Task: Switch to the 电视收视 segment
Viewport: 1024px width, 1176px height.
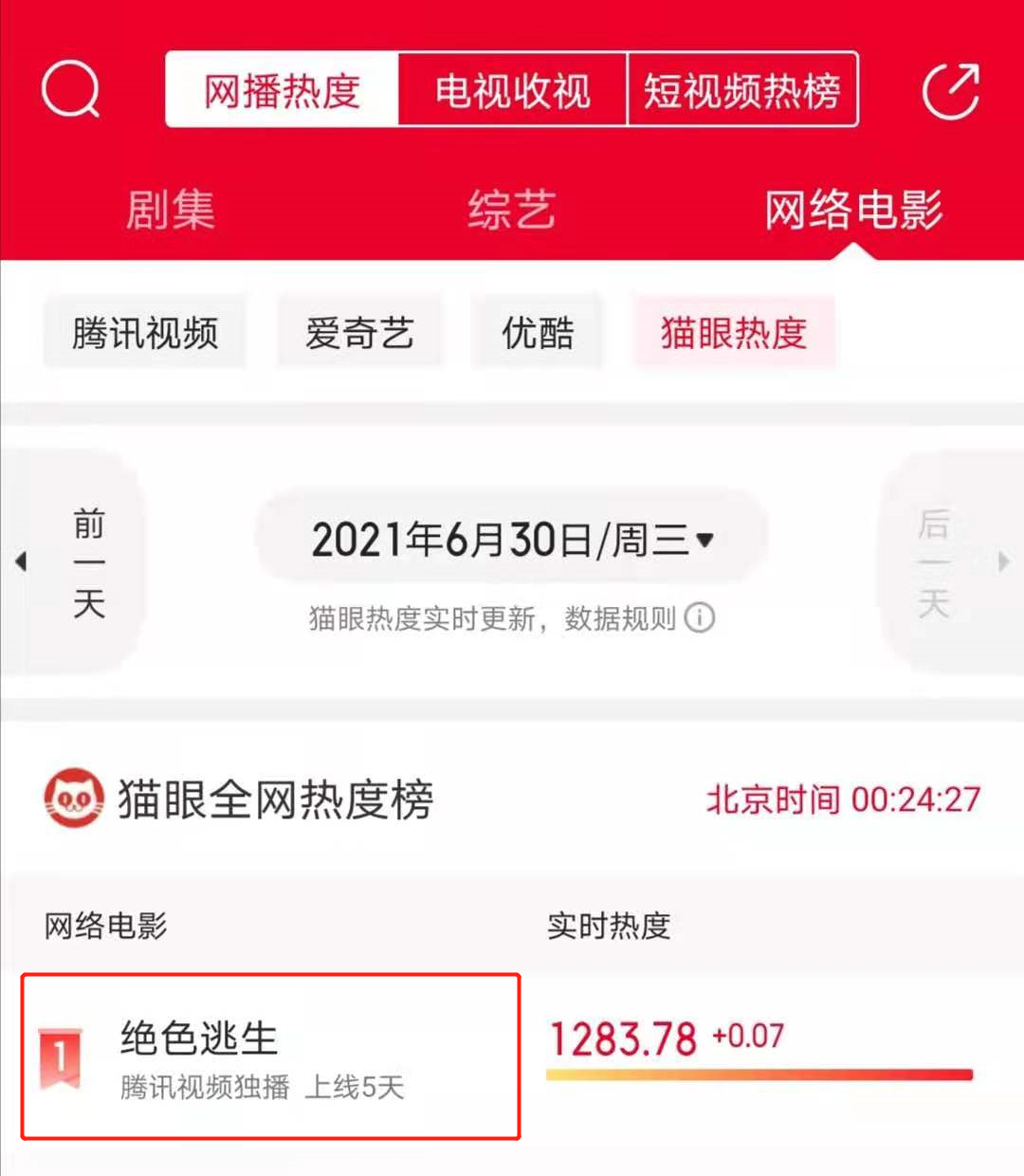Action: [x=512, y=90]
